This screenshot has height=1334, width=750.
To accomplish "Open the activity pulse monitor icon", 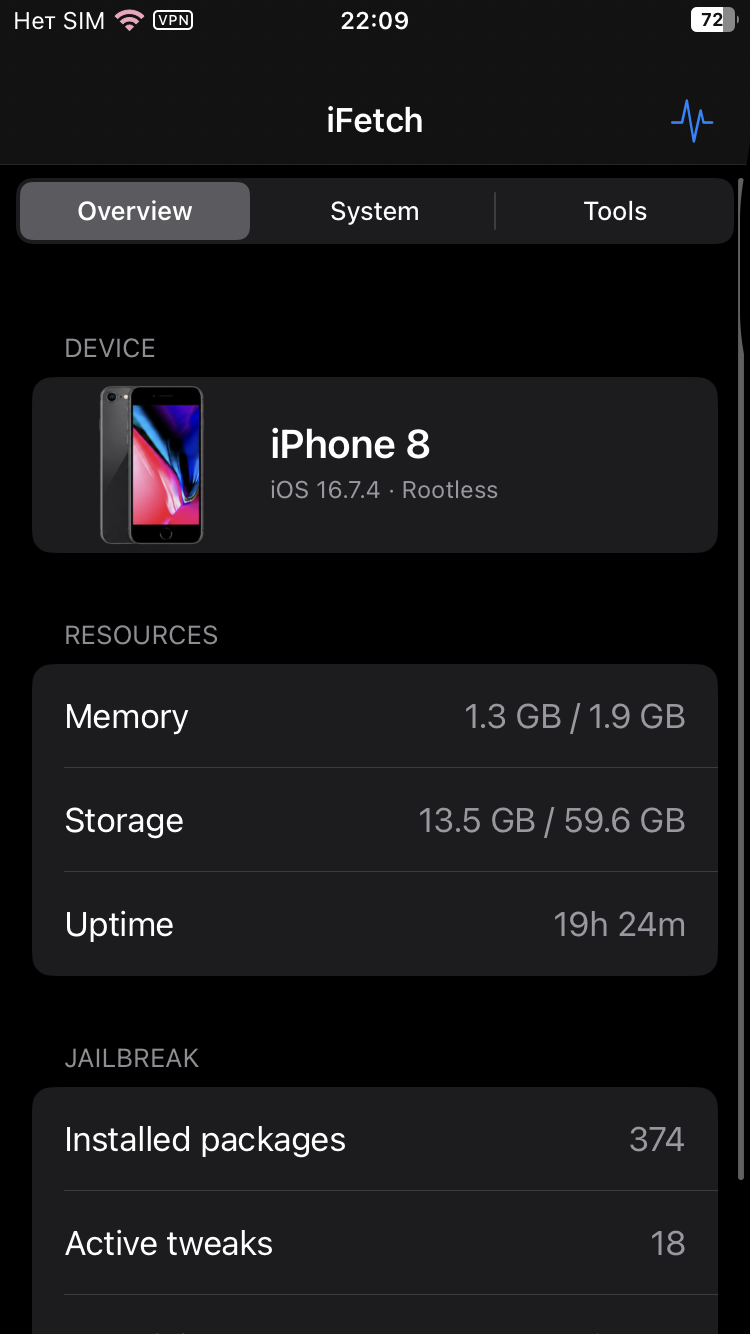I will 692,121.
